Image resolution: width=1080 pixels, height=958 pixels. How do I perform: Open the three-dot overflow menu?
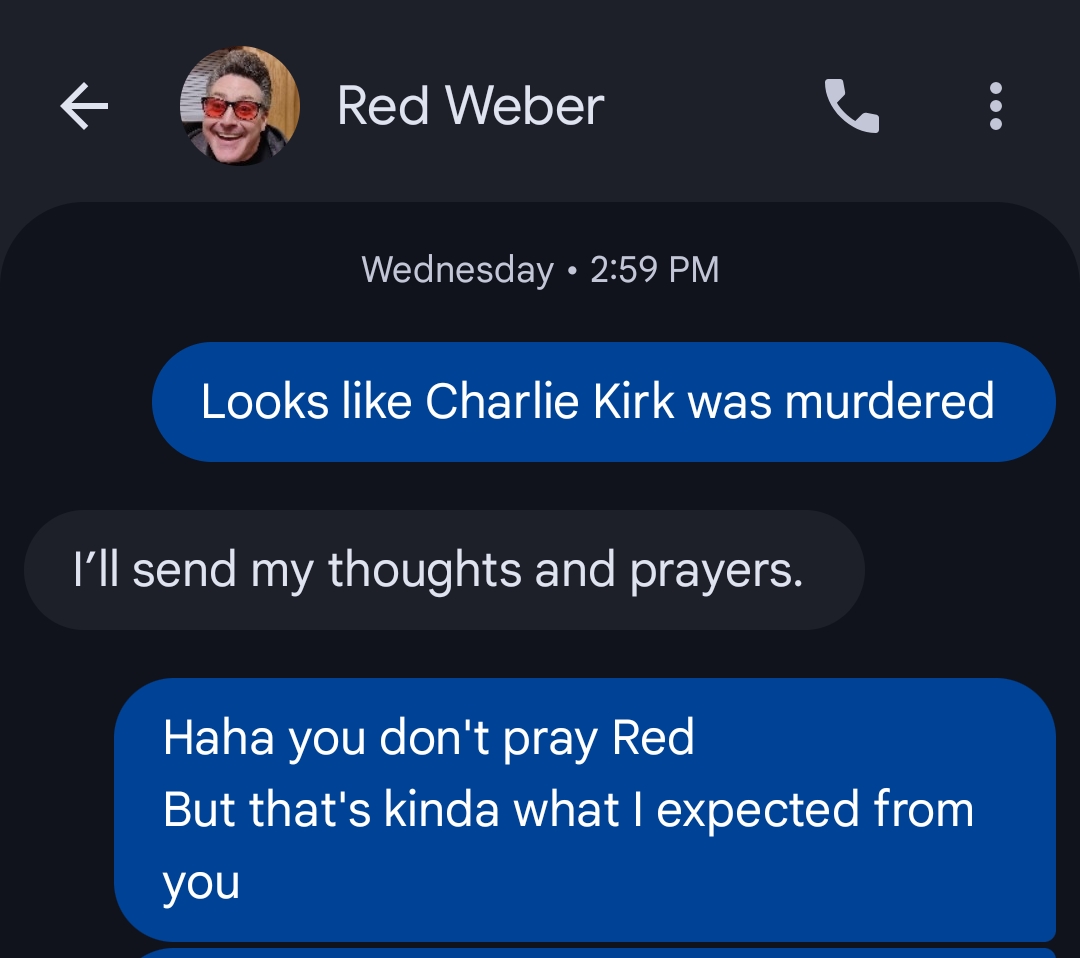994,106
